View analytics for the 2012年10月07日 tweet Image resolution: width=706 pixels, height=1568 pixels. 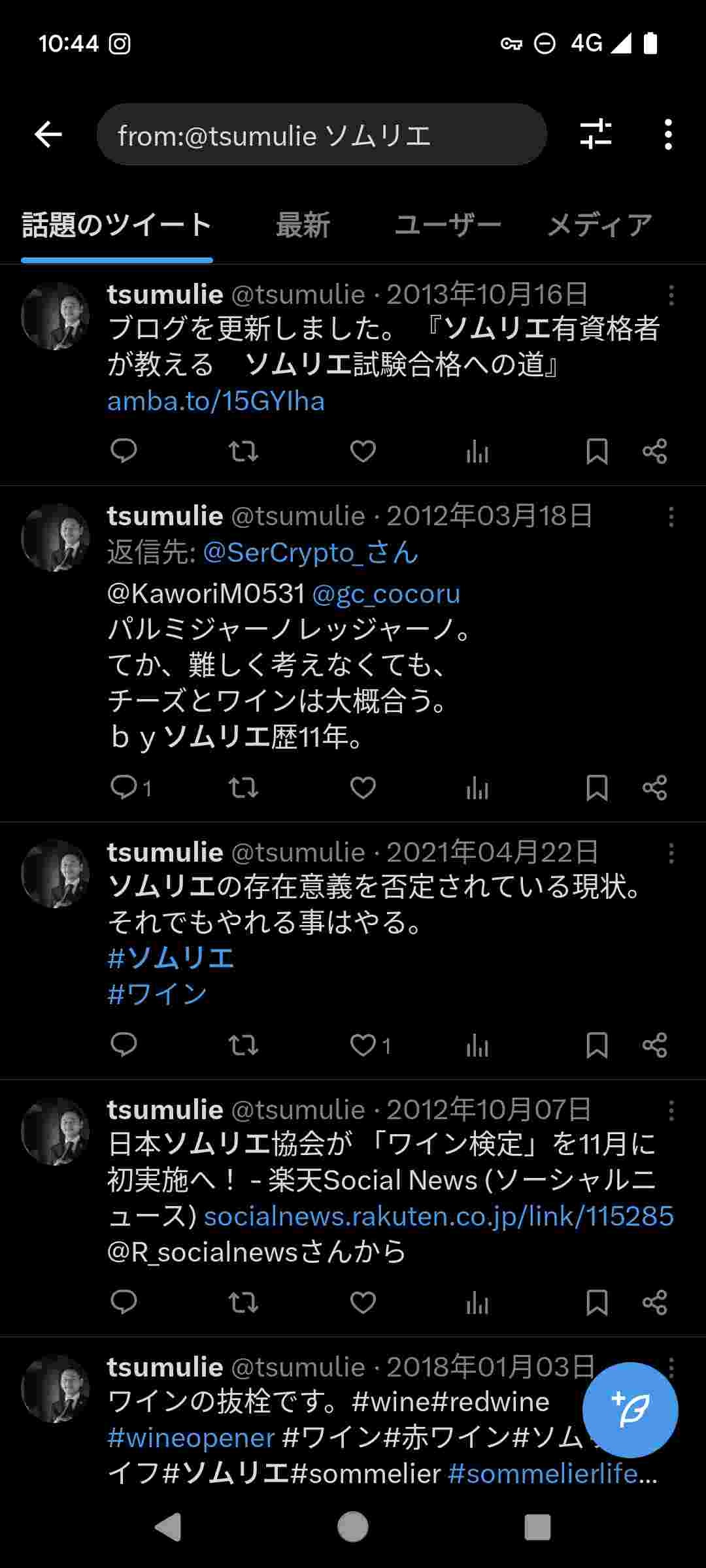point(477,1302)
